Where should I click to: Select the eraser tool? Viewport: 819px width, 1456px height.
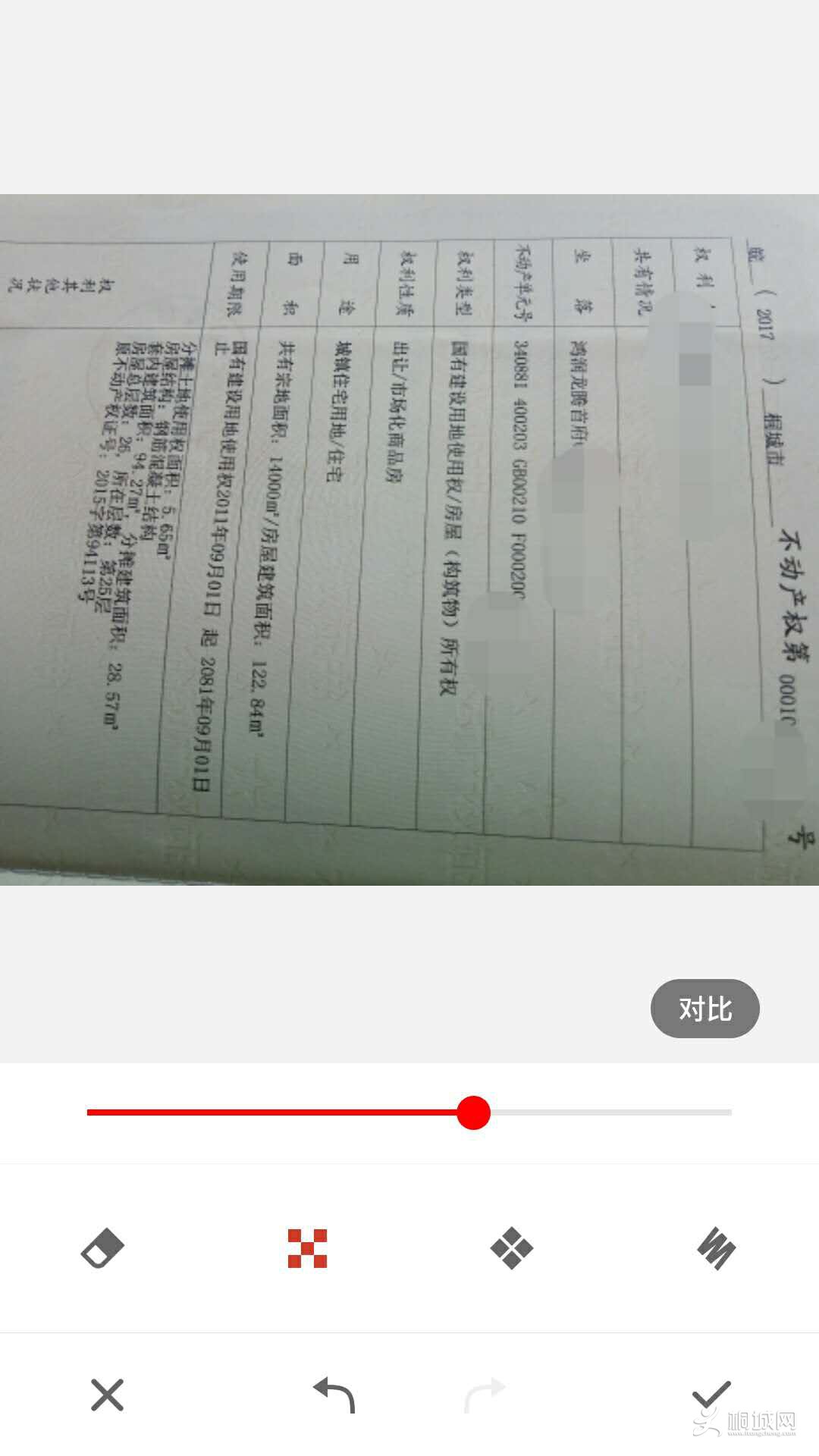(x=102, y=1248)
